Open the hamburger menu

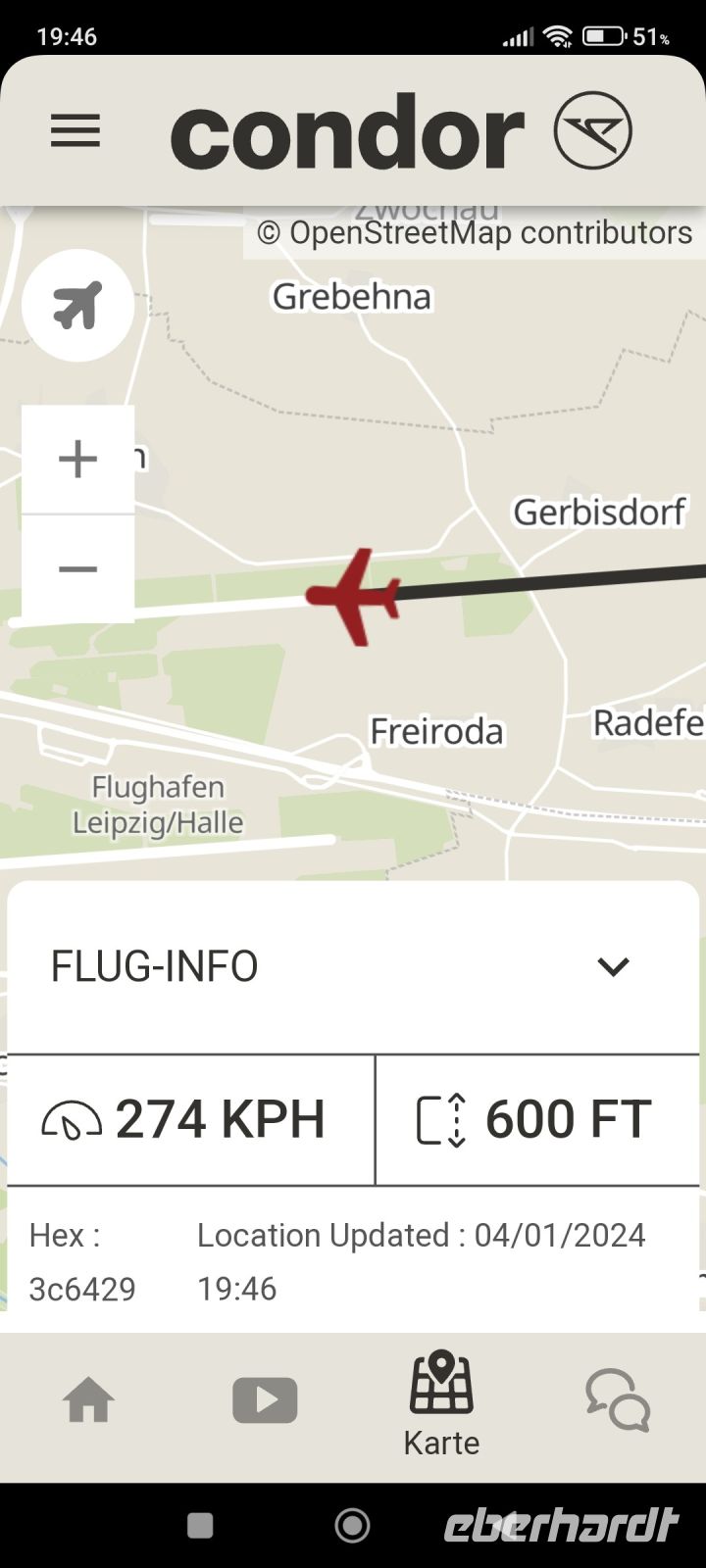76,130
